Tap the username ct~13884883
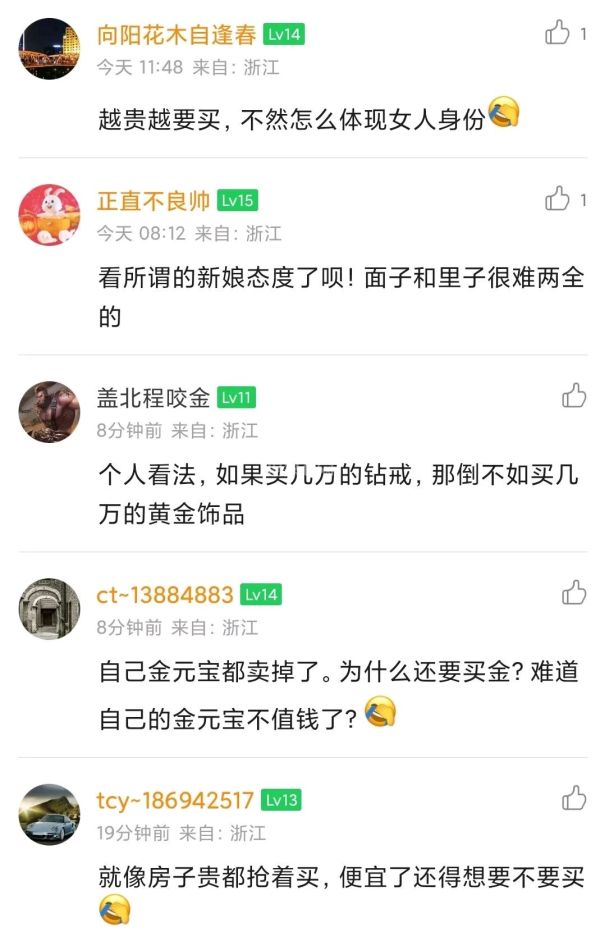 (165, 595)
